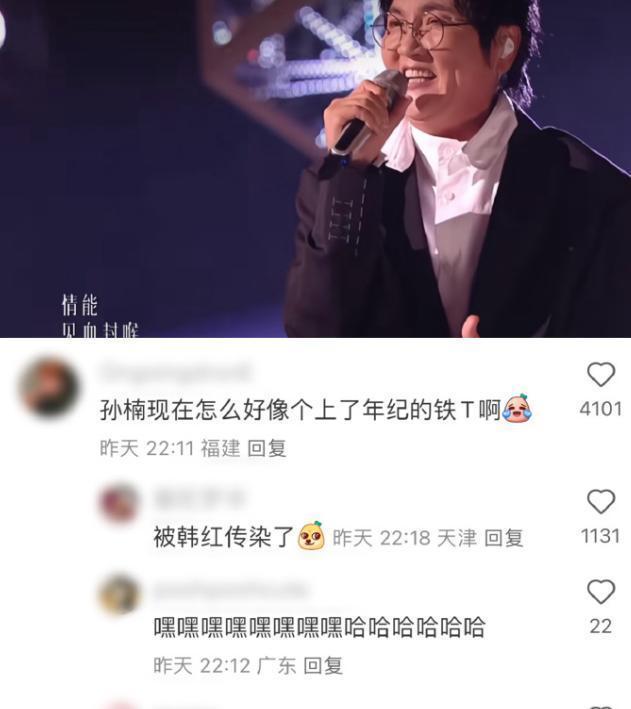
Task: Tap the singer video above the comments
Action: (x=315, y=168)
